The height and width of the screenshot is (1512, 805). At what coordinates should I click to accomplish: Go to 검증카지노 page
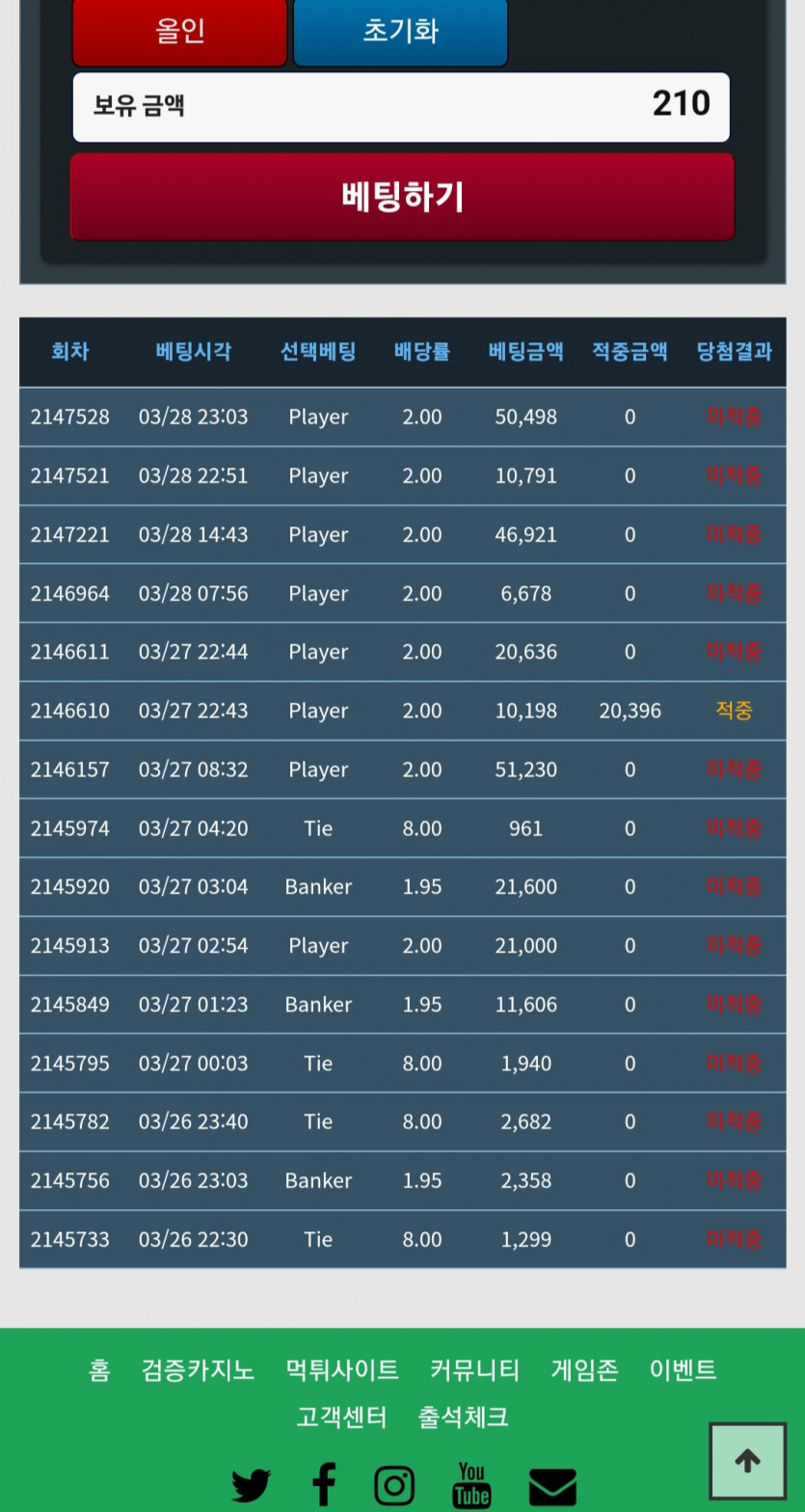click(199, 1369)
